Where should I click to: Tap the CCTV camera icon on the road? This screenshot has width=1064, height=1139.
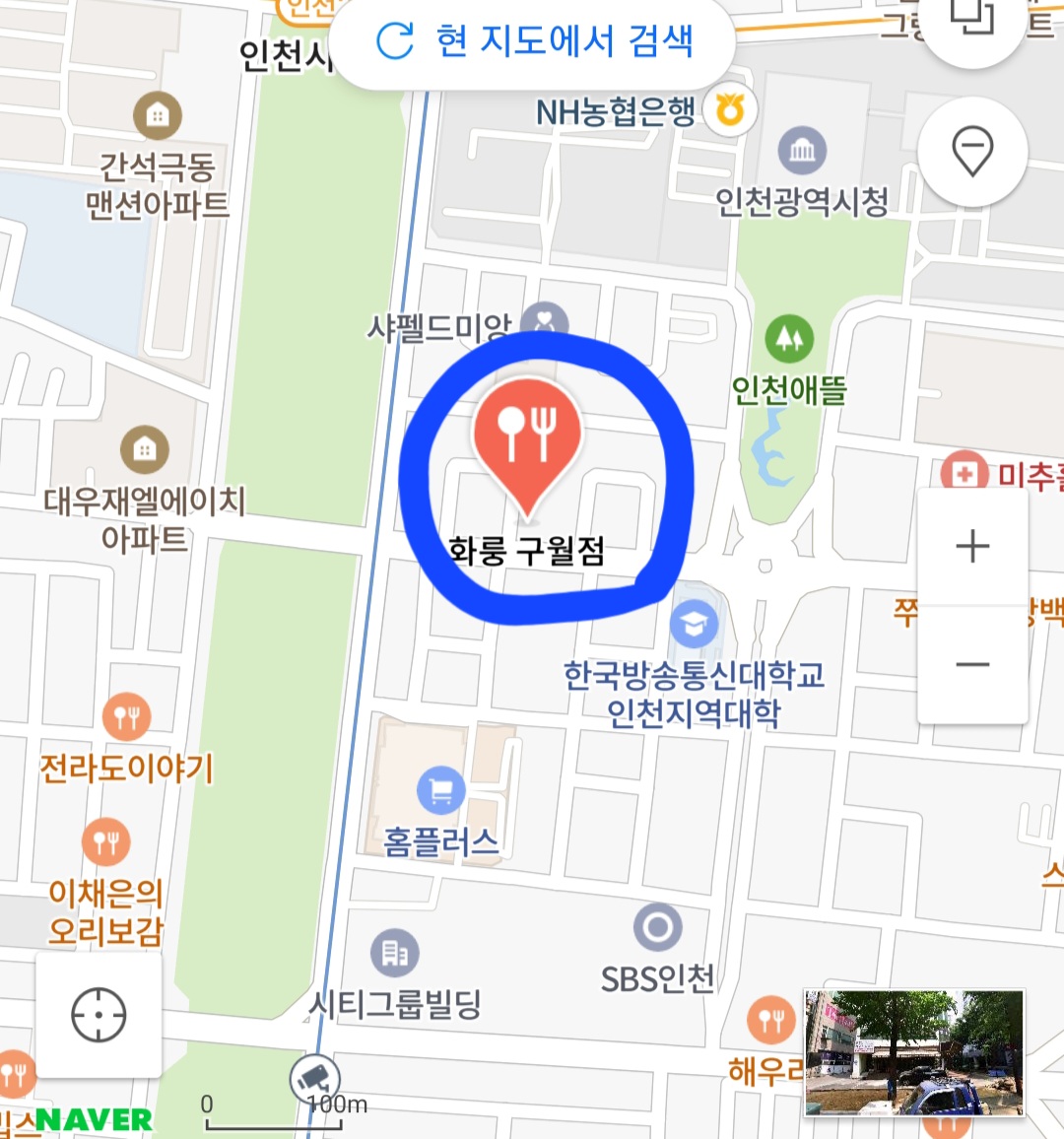click(x=315, y=1079)
